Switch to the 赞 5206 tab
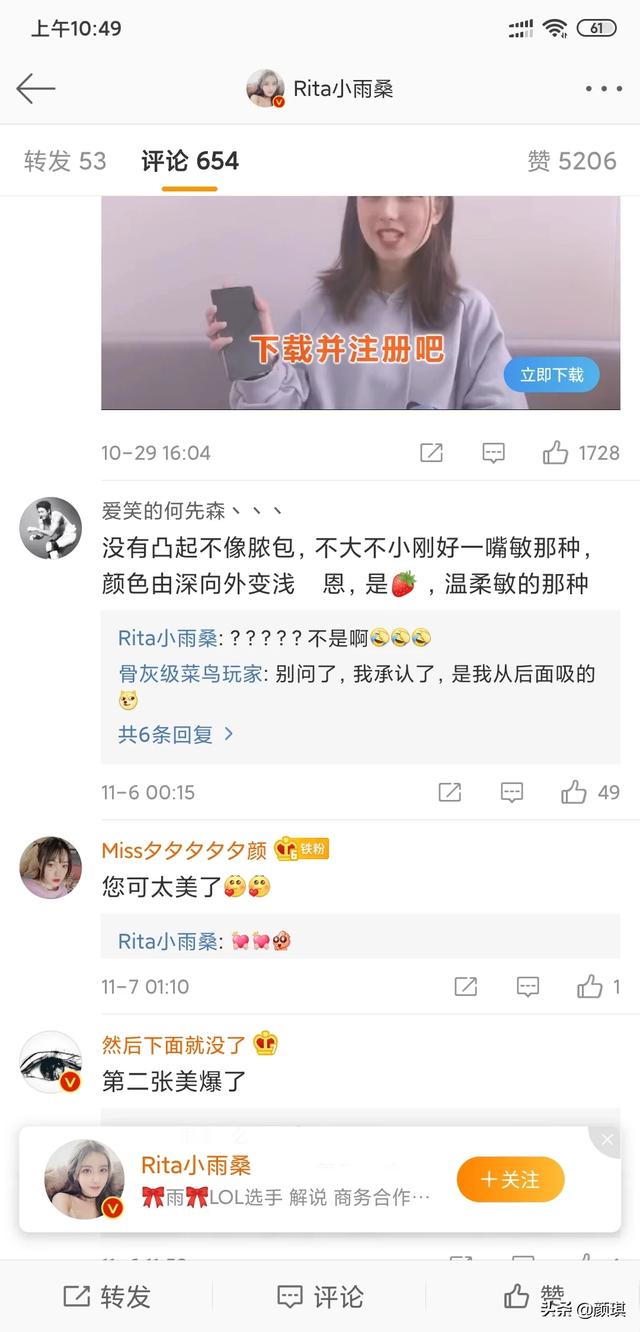 pos(572,161)
